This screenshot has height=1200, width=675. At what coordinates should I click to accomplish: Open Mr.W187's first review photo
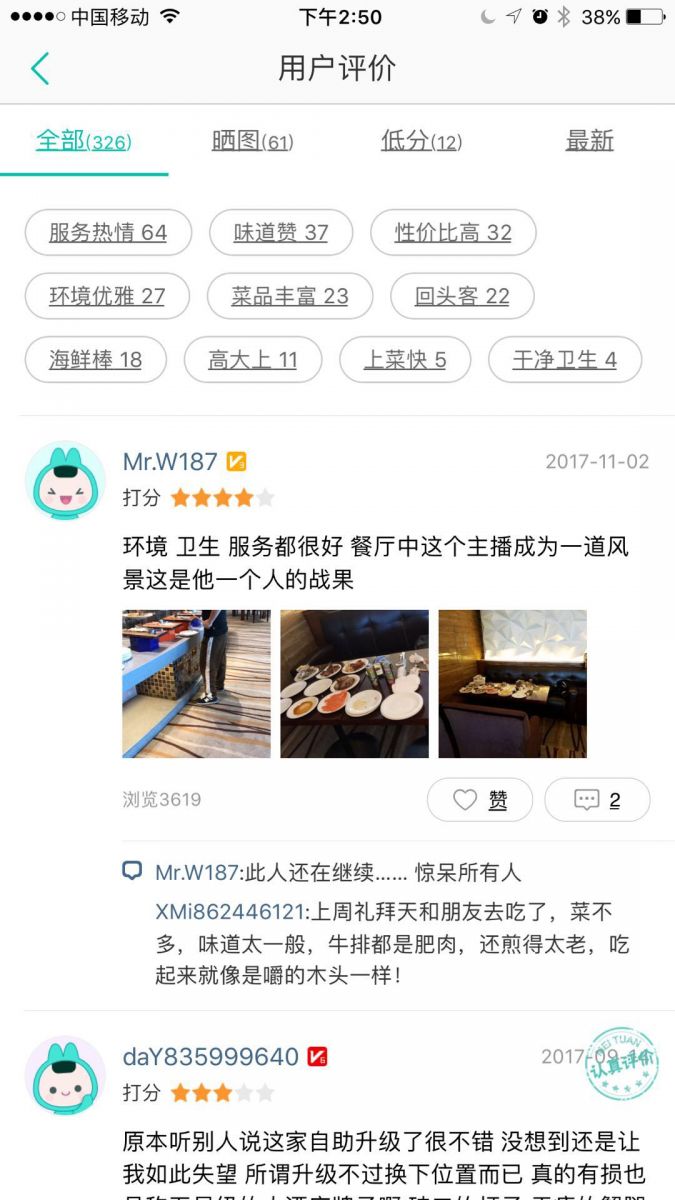point(196,684)
